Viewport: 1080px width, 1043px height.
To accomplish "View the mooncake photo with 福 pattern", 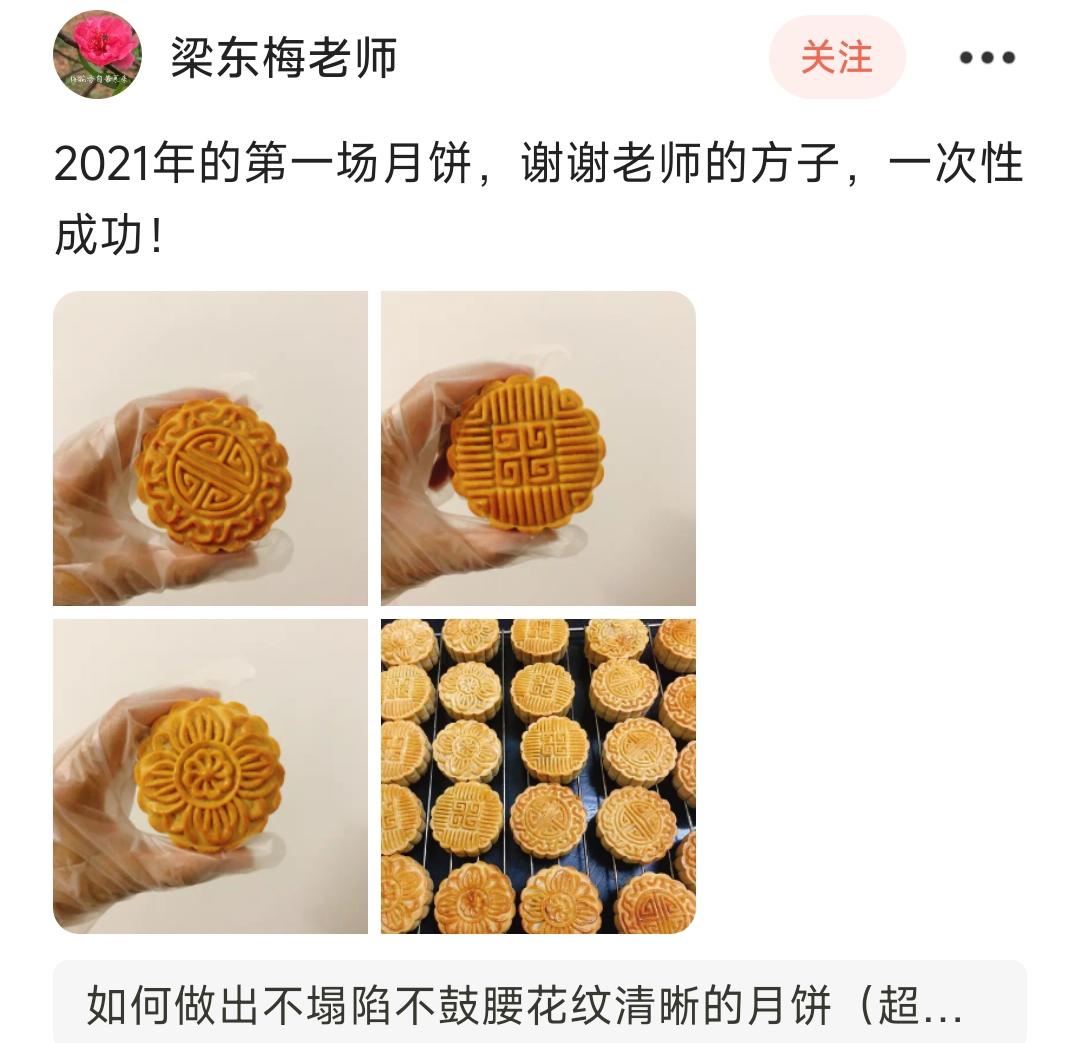I will [x=210, y=448].
